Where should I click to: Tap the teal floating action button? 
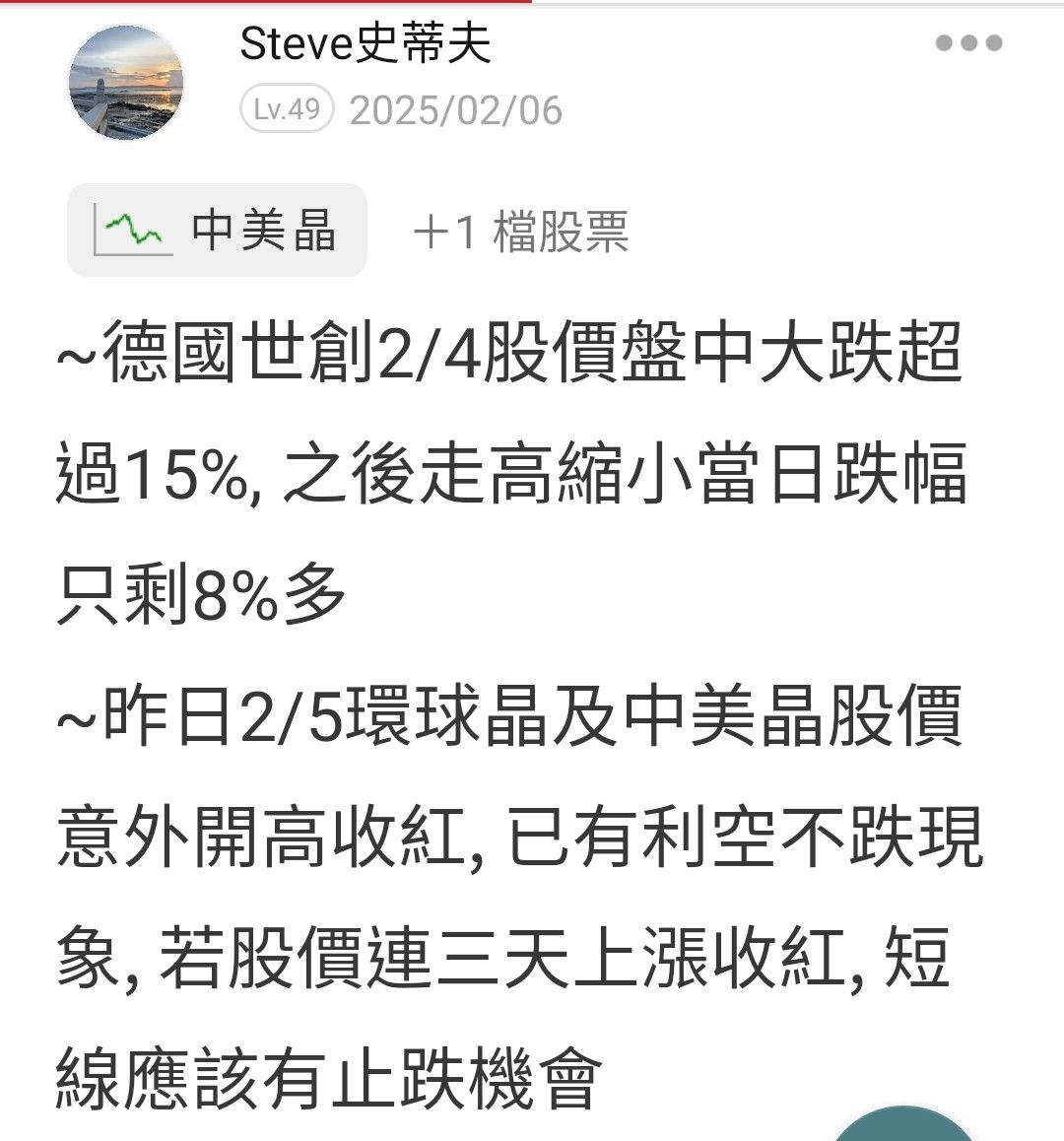903,1123
